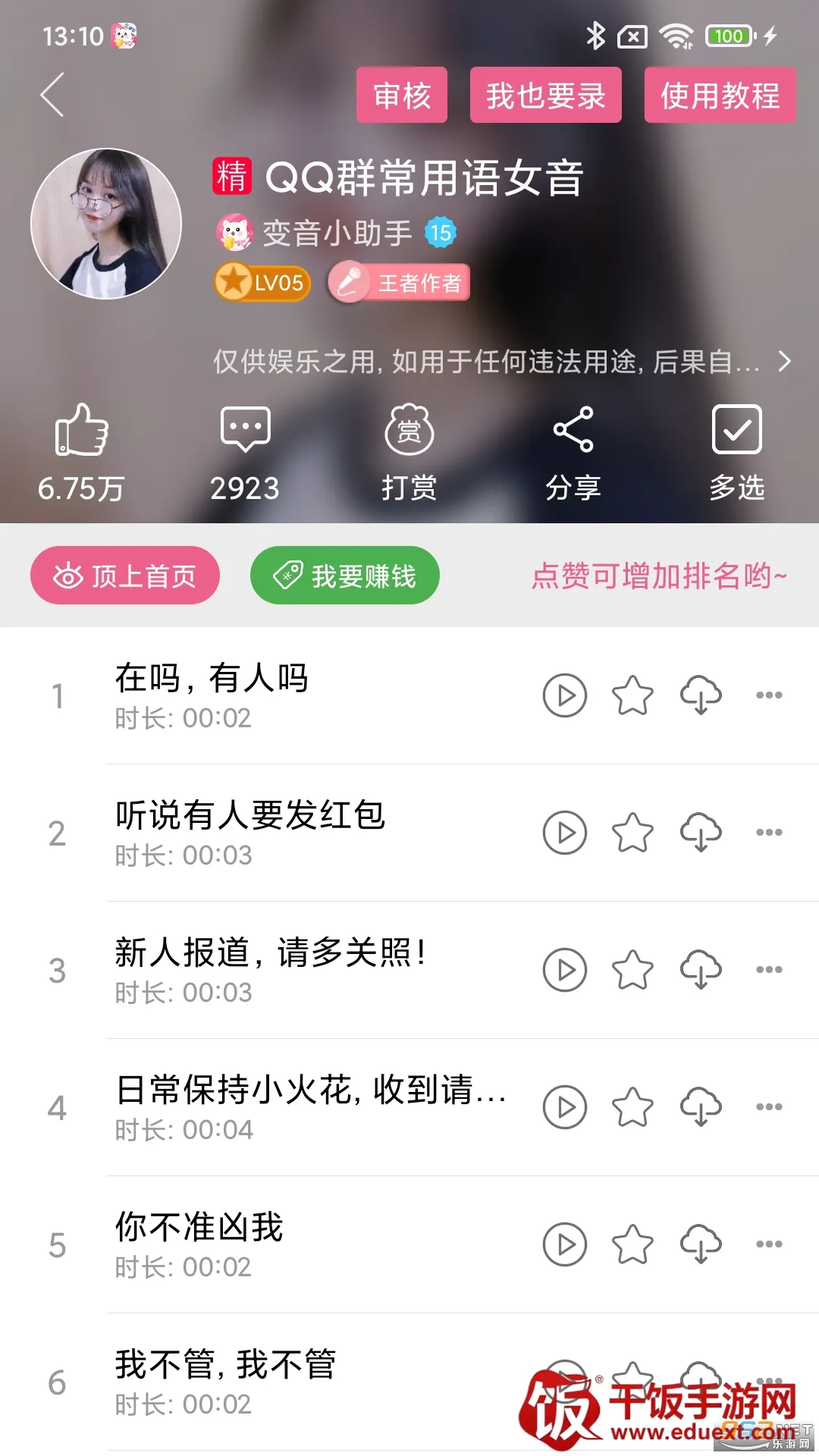Viewport: 819px width, 1456px height.
Task: Play the clip 你不准凶我
Action: (565, 1244)
